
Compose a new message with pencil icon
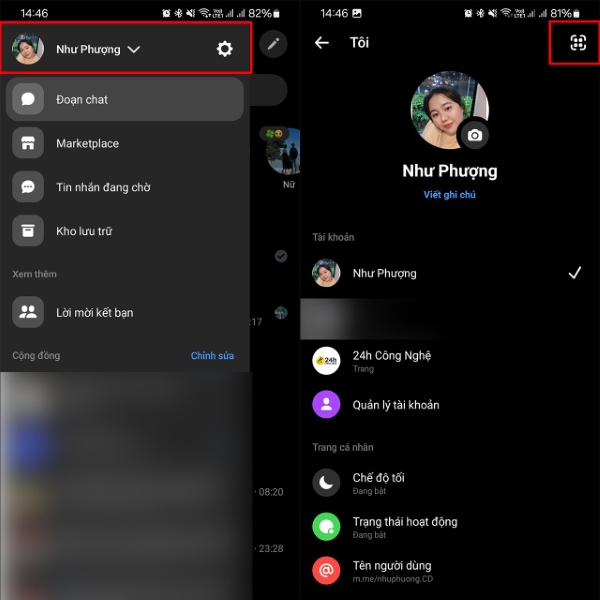[272, 44]
